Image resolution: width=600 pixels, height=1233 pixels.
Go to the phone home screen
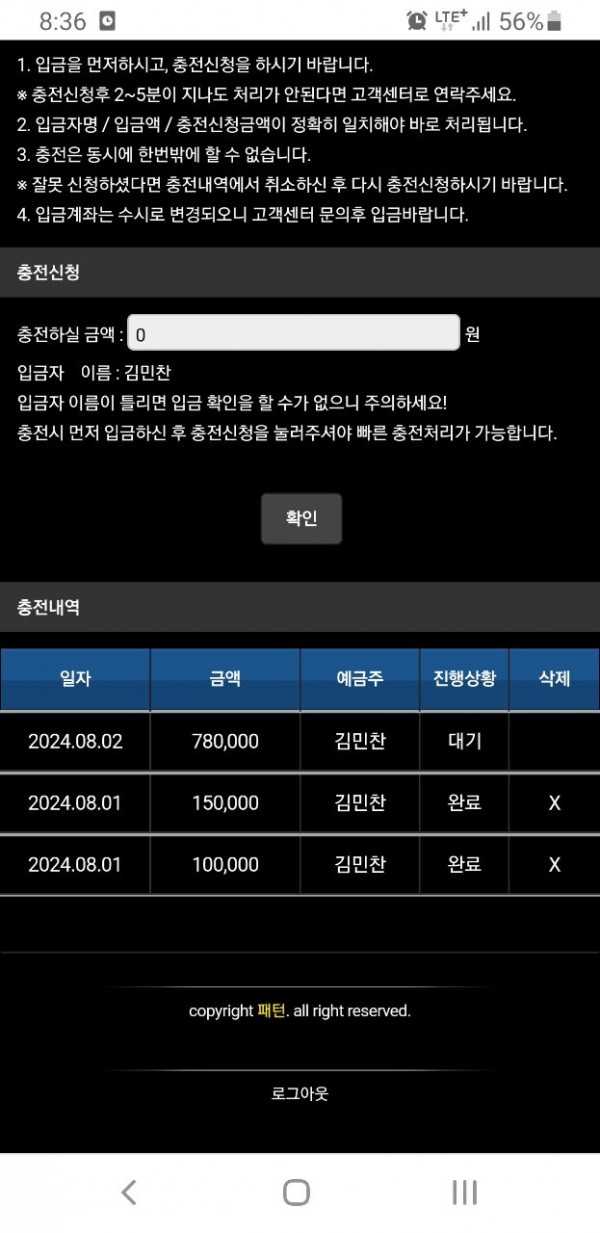296,1191
